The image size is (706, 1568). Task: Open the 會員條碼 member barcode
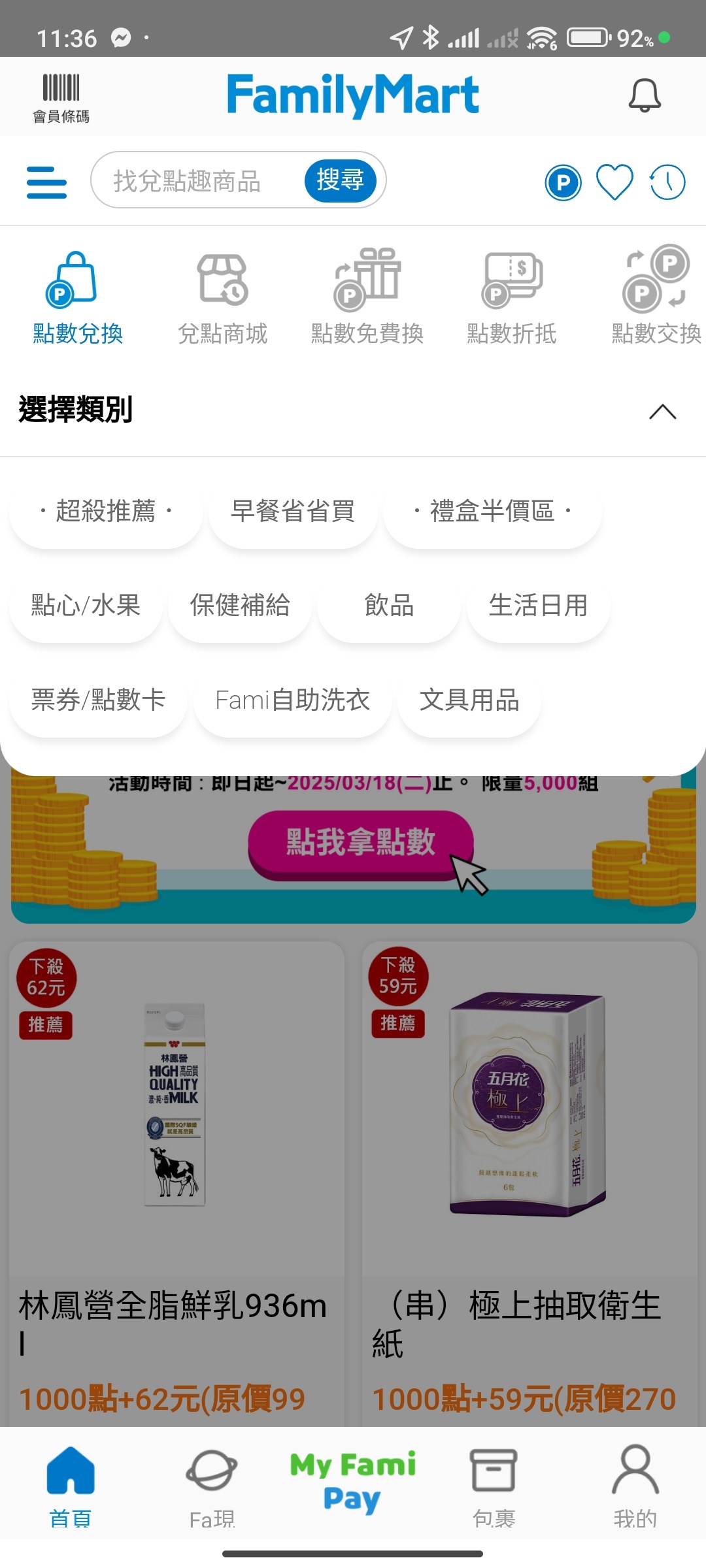[61, 98]
